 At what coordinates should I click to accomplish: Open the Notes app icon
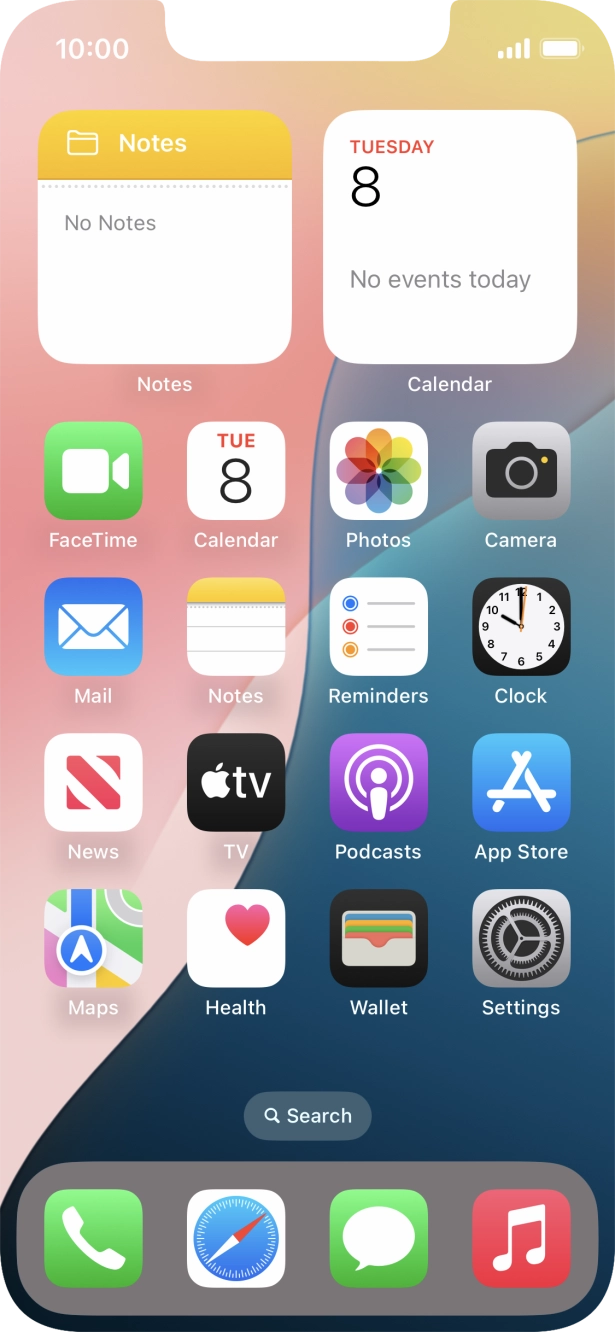tap(236, 627)
